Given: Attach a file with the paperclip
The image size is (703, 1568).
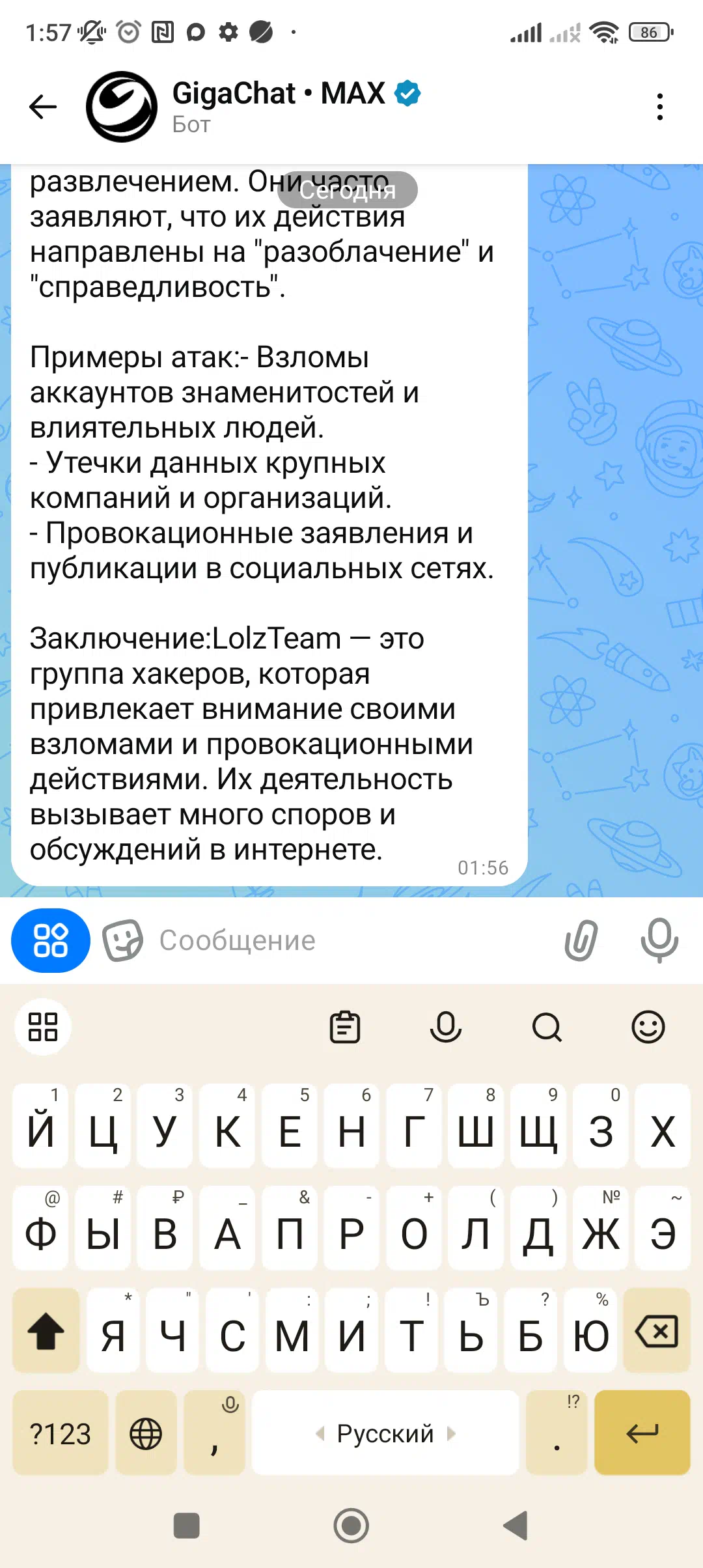Looking at the screenshot, I should [x=581, y=940].
